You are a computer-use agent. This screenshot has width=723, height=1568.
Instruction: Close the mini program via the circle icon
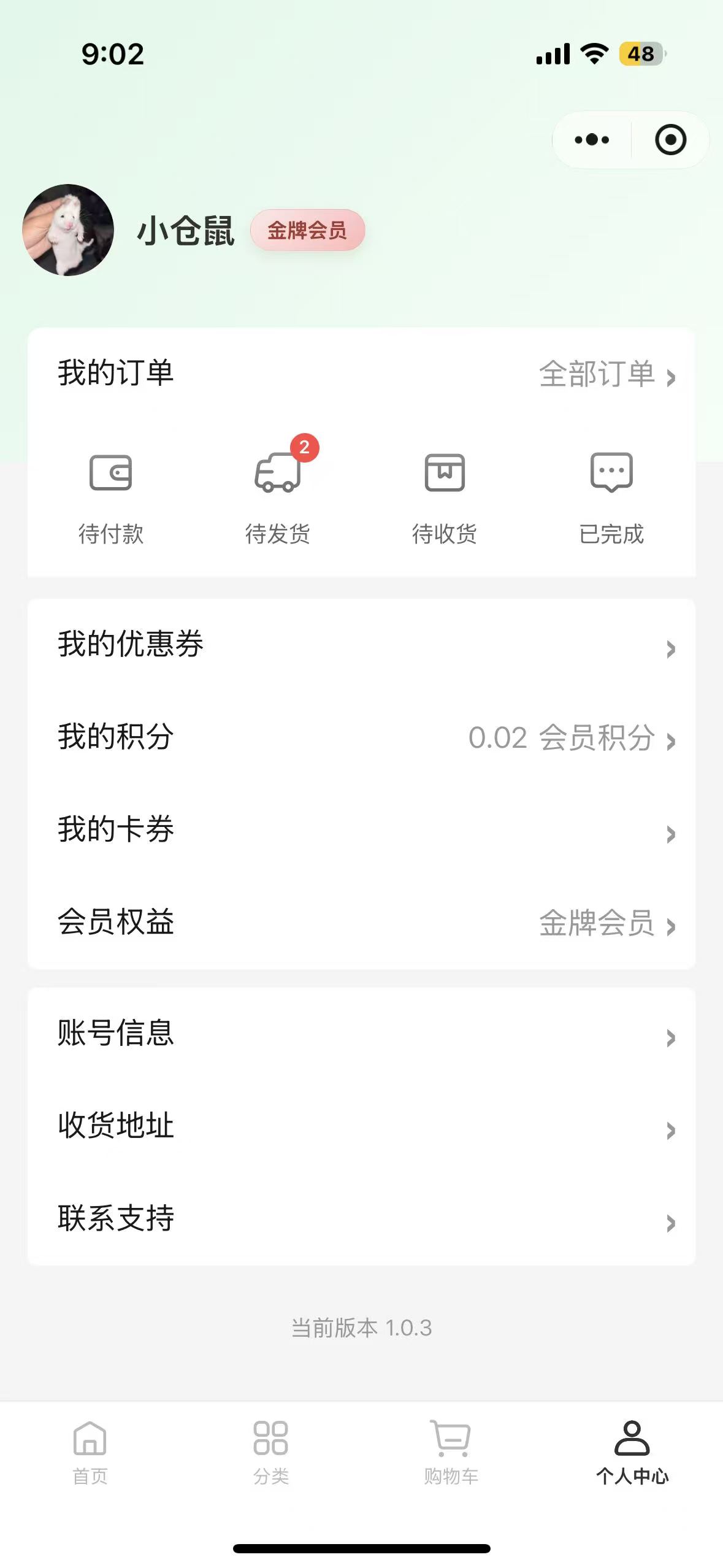pyautogui.click(x=670, y=140)
